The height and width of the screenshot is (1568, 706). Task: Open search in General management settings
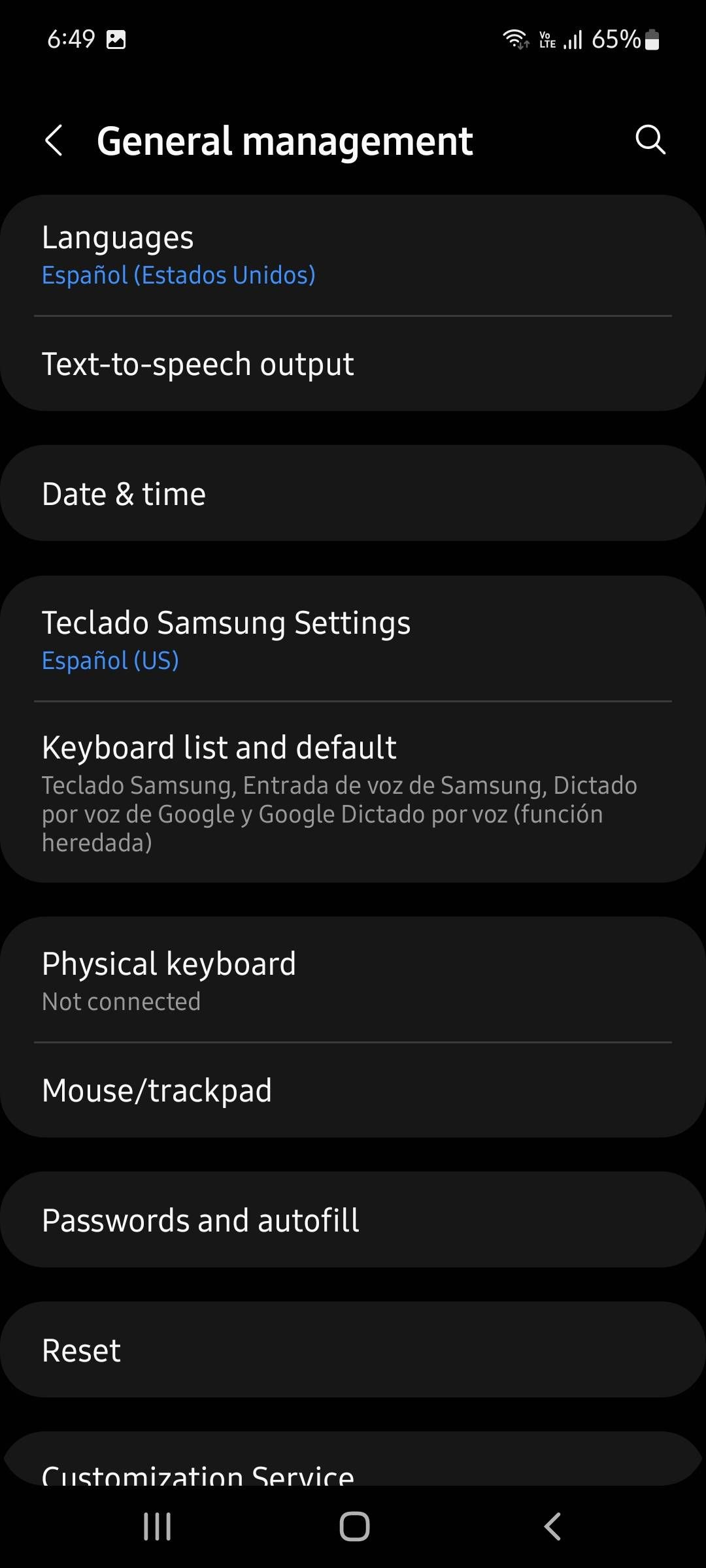649,140
